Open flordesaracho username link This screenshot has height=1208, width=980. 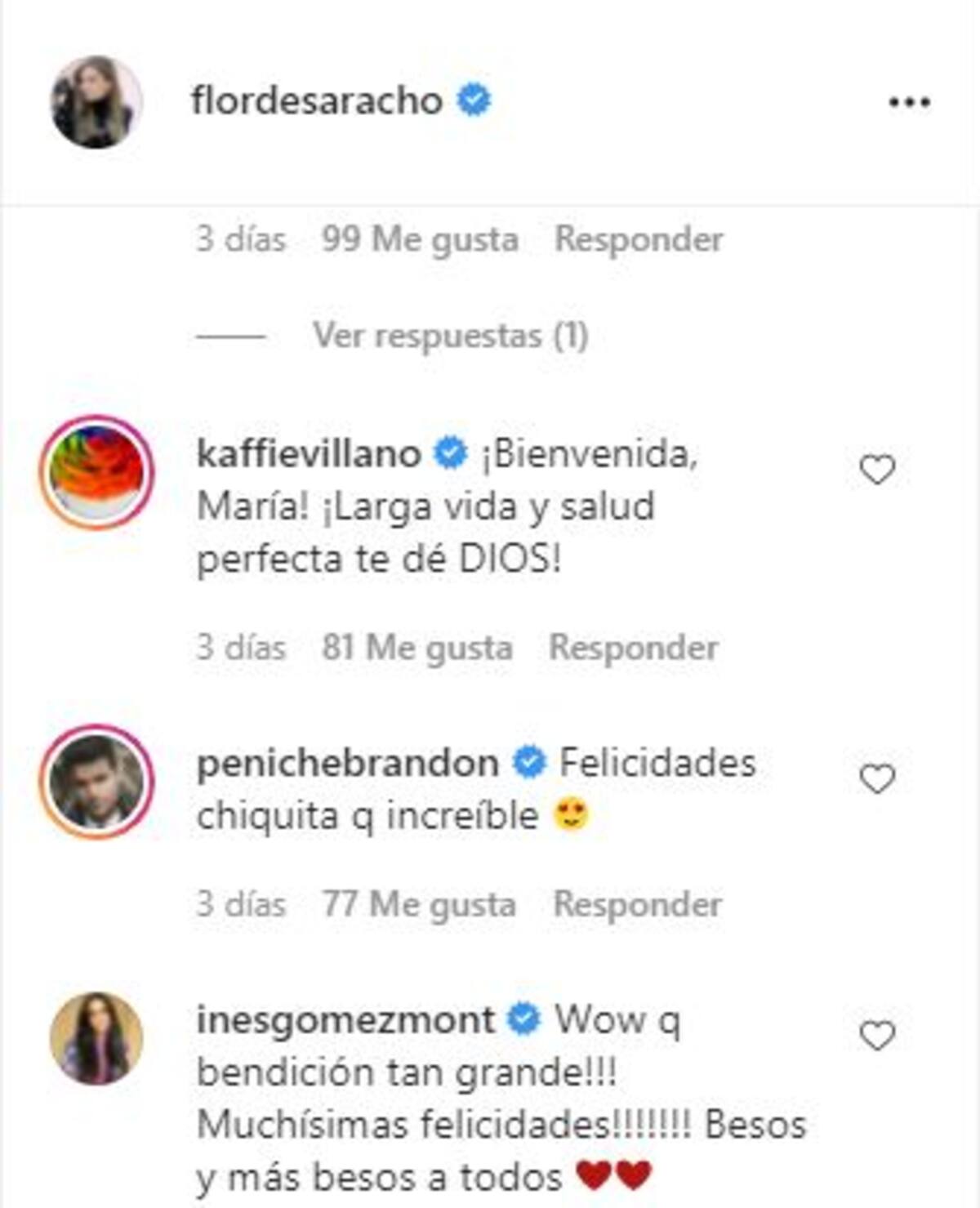[317, 101]
